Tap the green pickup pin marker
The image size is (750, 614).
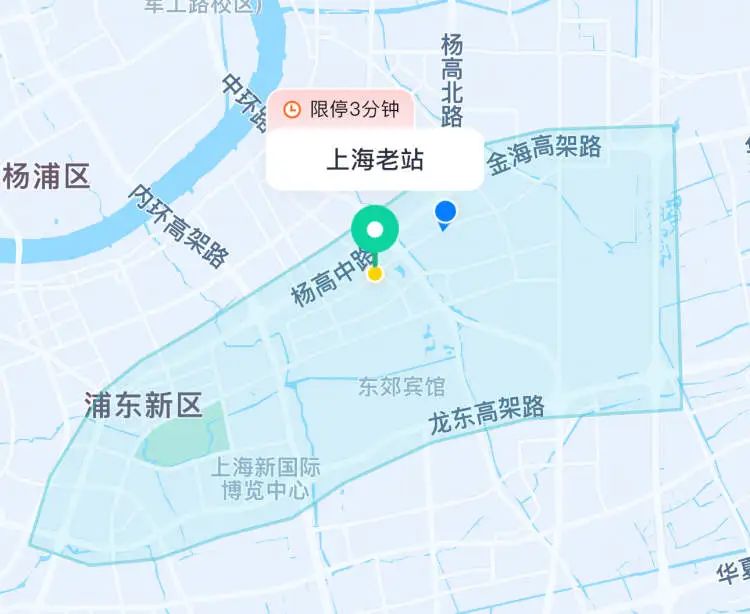click(x=375, y=231)
